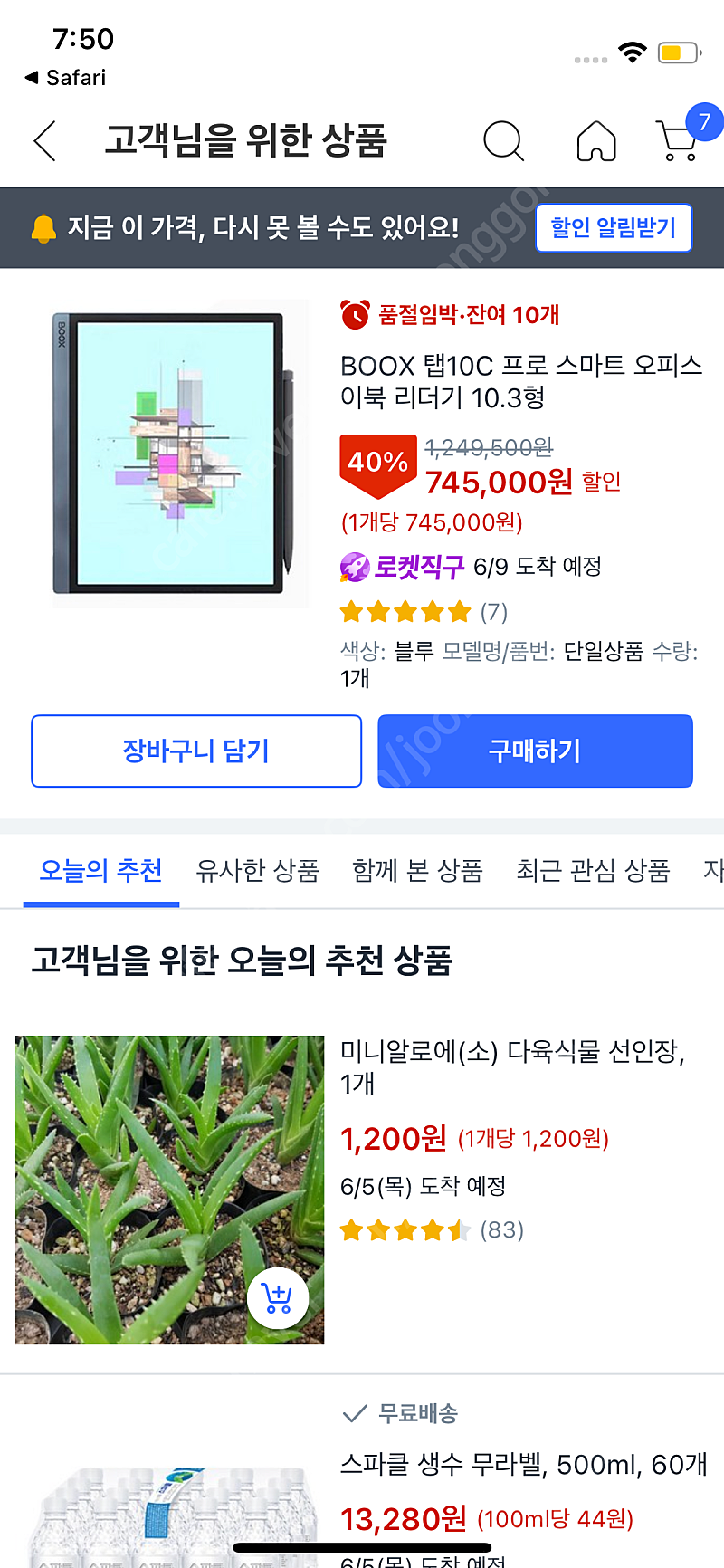Switch to the 최근 관심 상품 tab
This screenshot has width=724, height=1568.
593,870
